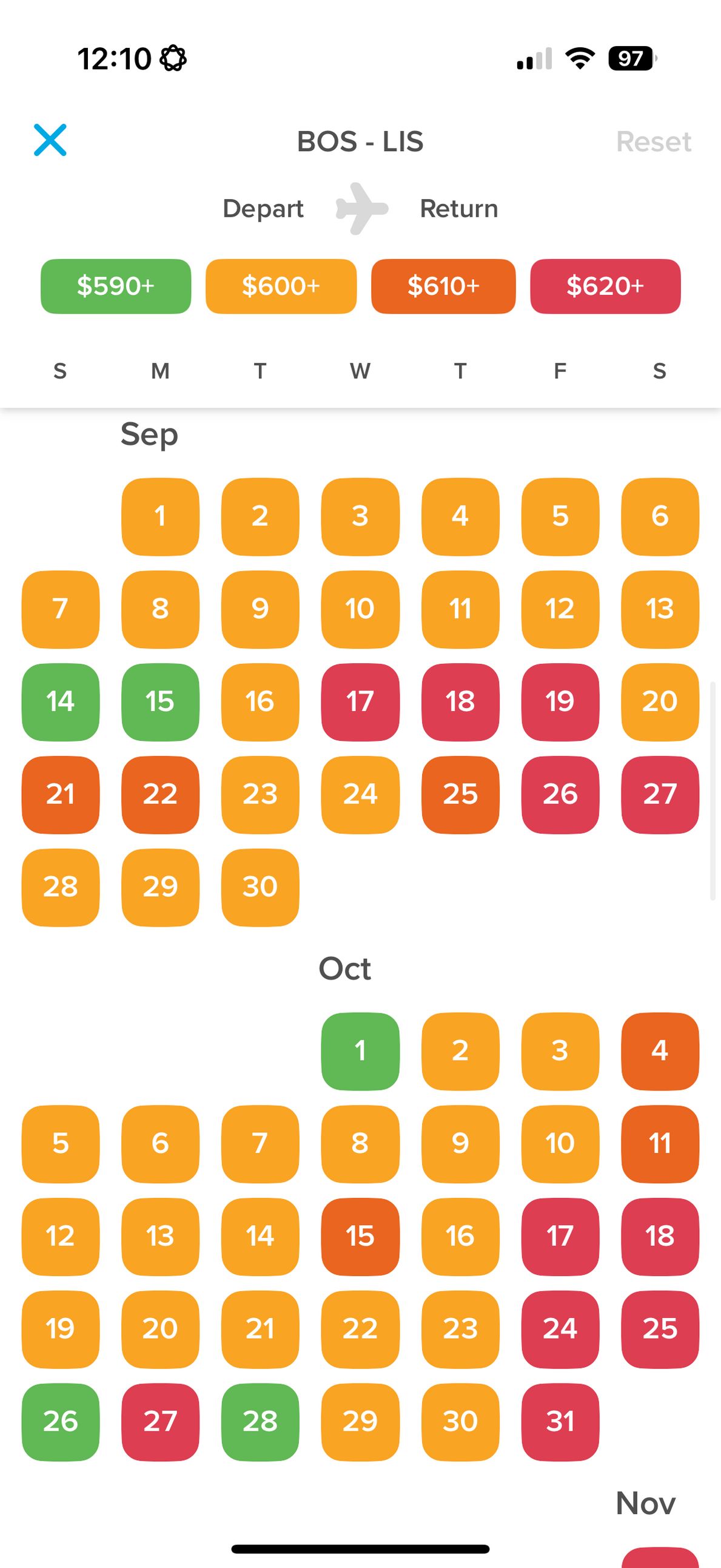Tap the red September 17 date

[360, 701]
